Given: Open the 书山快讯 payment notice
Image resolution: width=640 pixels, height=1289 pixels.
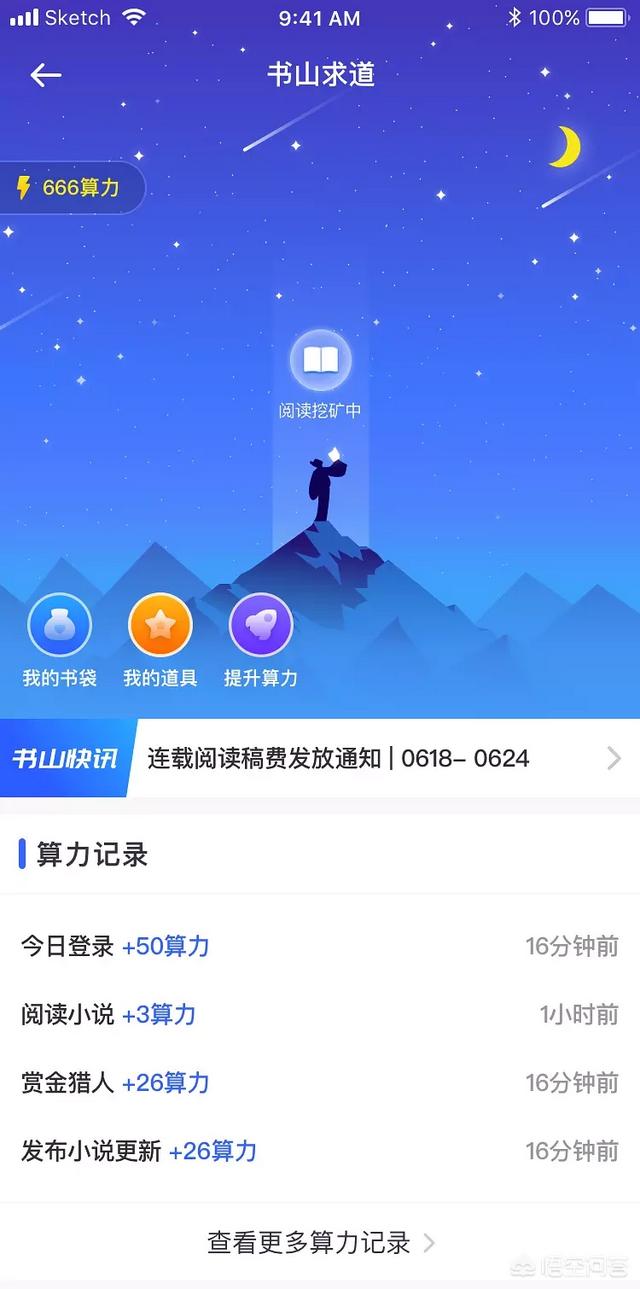Looking at the screenshot, I should click(x=320, y=758).
